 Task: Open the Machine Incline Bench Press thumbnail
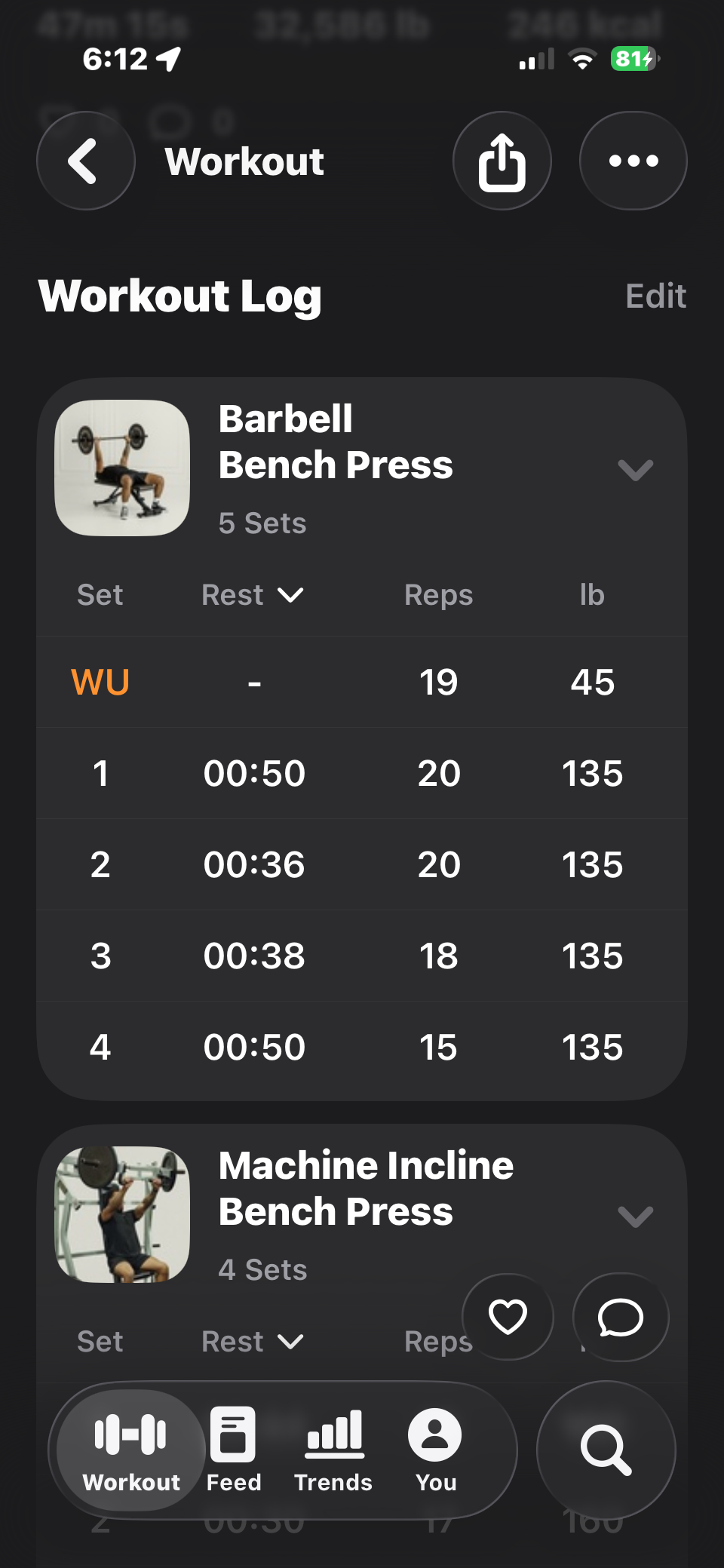(x=122, y=1214)
